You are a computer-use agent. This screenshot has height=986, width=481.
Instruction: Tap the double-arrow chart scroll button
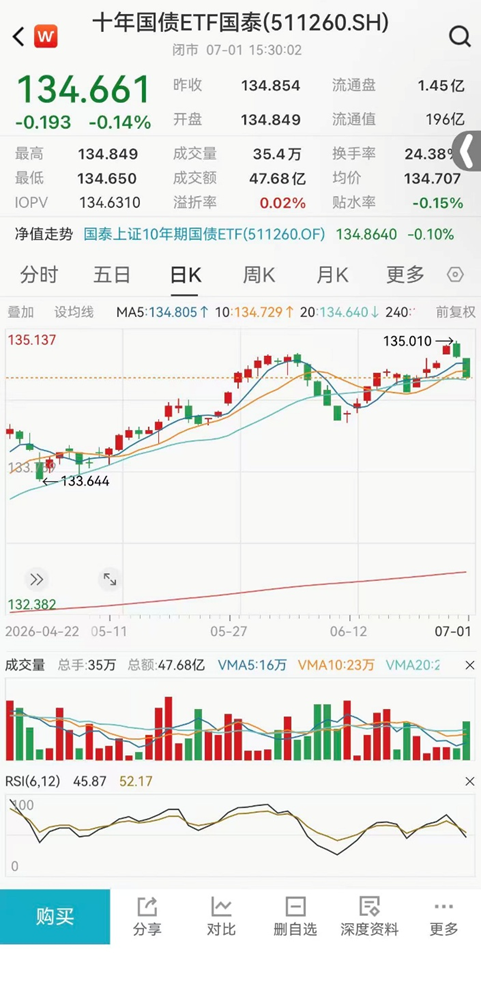36,579
